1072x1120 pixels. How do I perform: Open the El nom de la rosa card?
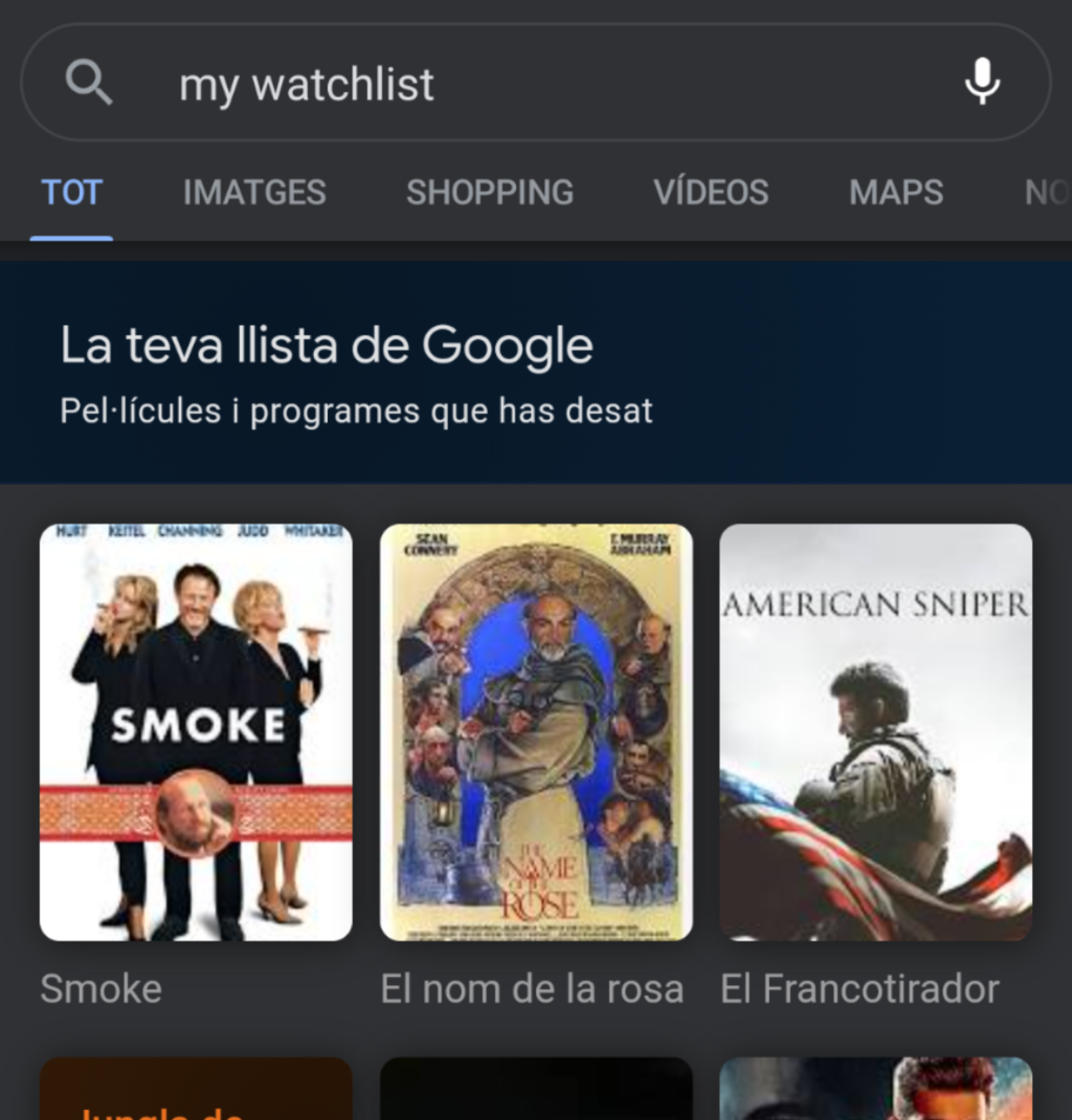point(536,766)
